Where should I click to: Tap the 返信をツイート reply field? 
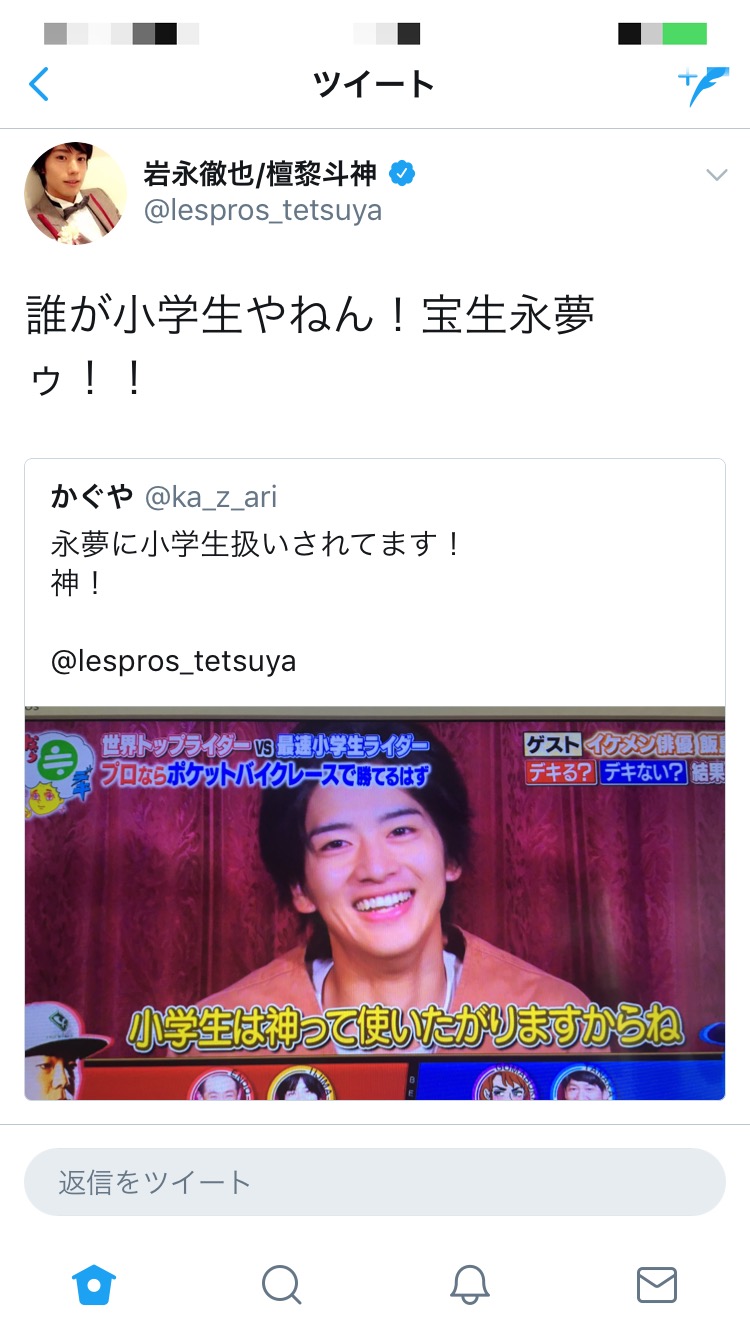[x=374, y=1182]
